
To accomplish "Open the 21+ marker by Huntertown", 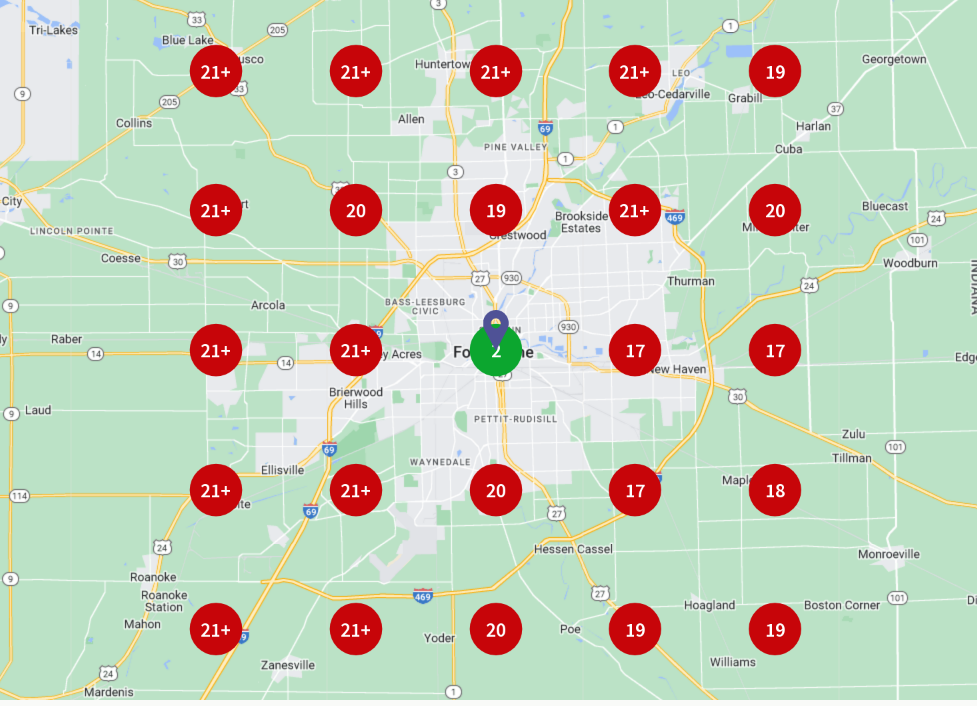I will click(x=496, y=71).
